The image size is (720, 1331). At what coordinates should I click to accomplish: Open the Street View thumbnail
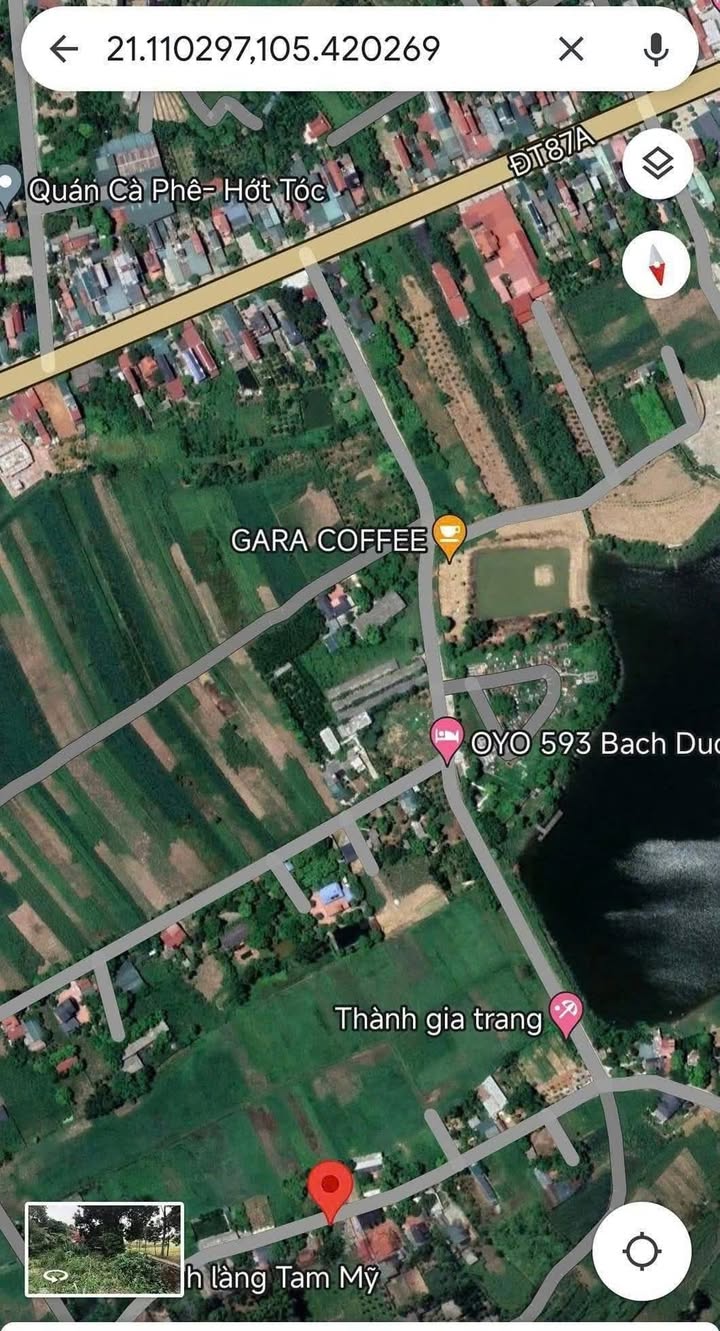pos(104,1248)
